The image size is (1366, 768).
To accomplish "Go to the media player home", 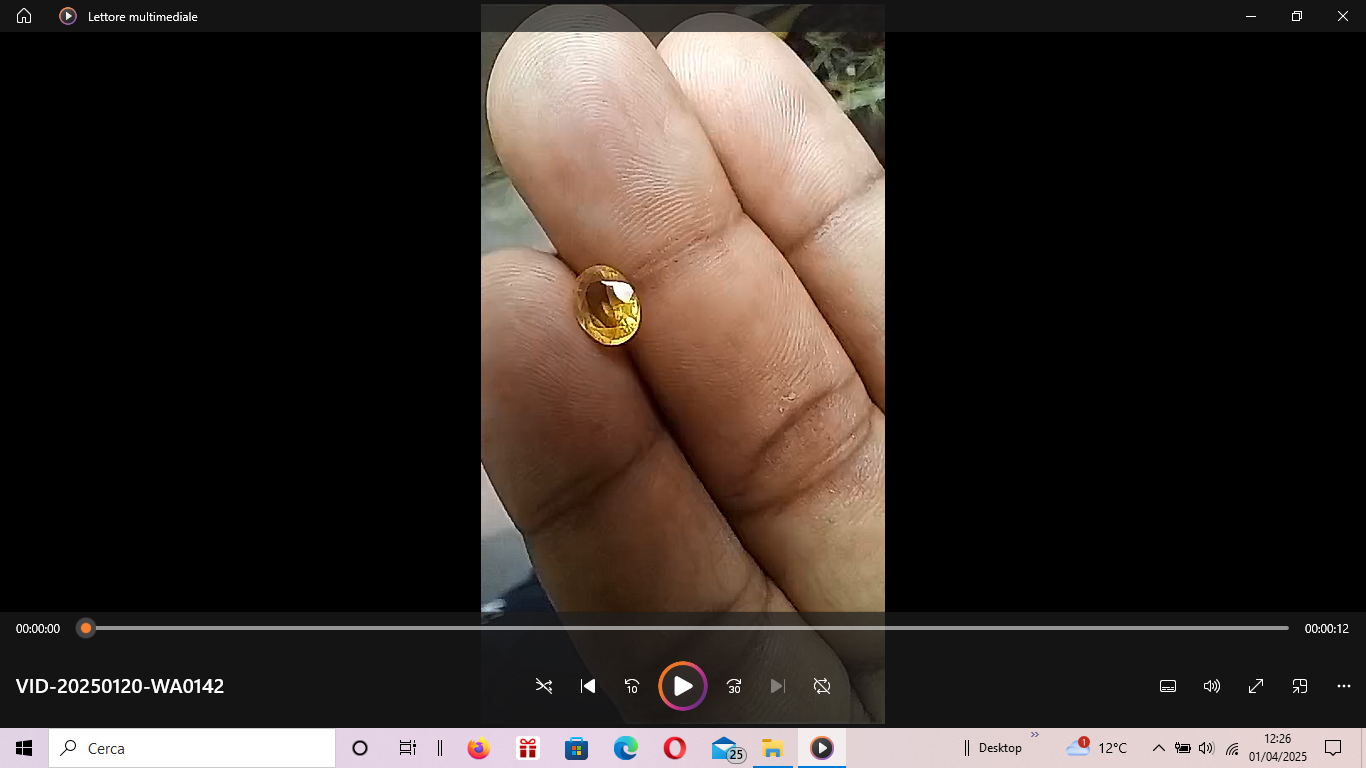I will click(24, 16).
